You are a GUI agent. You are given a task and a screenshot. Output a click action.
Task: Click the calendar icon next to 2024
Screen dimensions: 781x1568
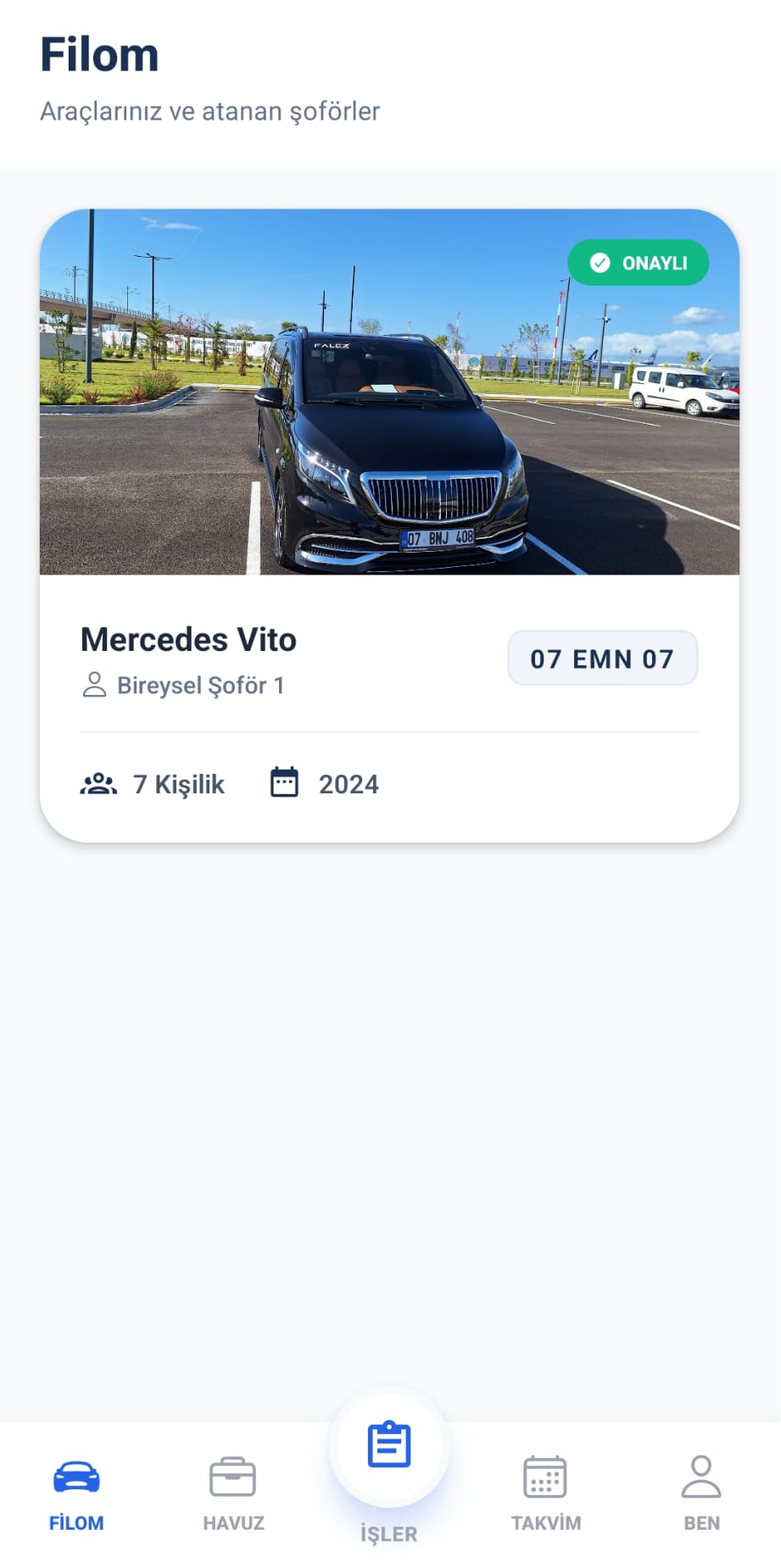[x=286, y=781]
